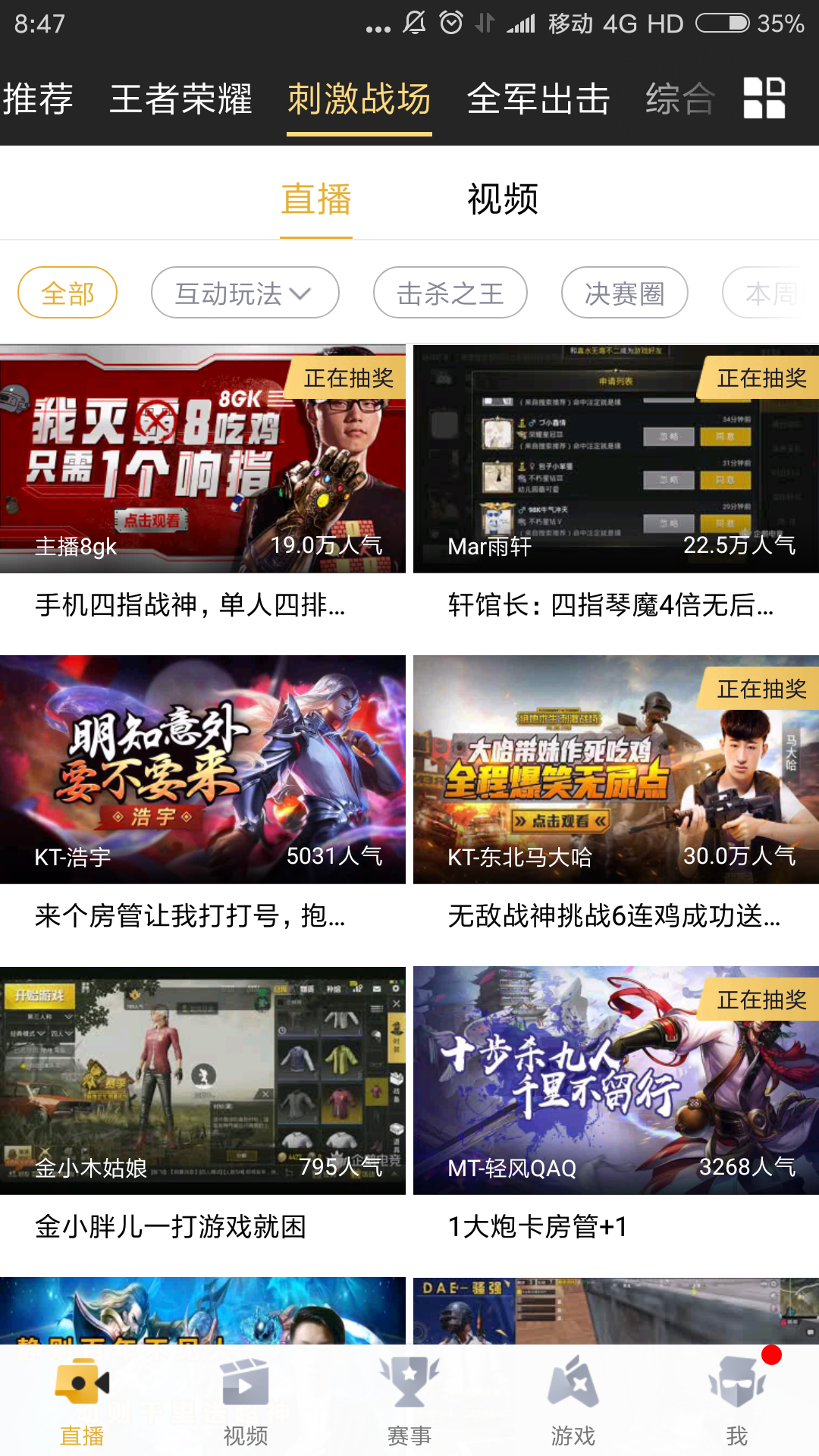Filter by 击杀之王
Screen dimensions: 819x1456
tap(450, 293)
